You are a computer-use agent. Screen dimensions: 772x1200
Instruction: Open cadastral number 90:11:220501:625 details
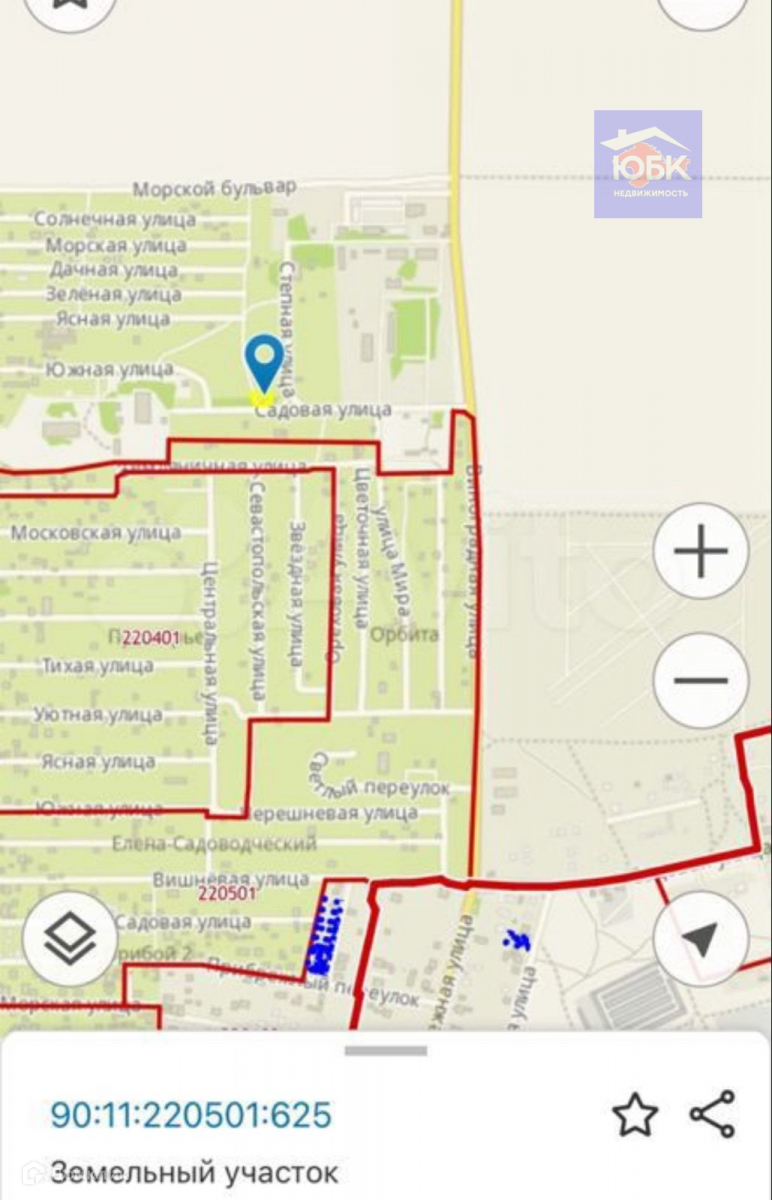coord(191,1115)
